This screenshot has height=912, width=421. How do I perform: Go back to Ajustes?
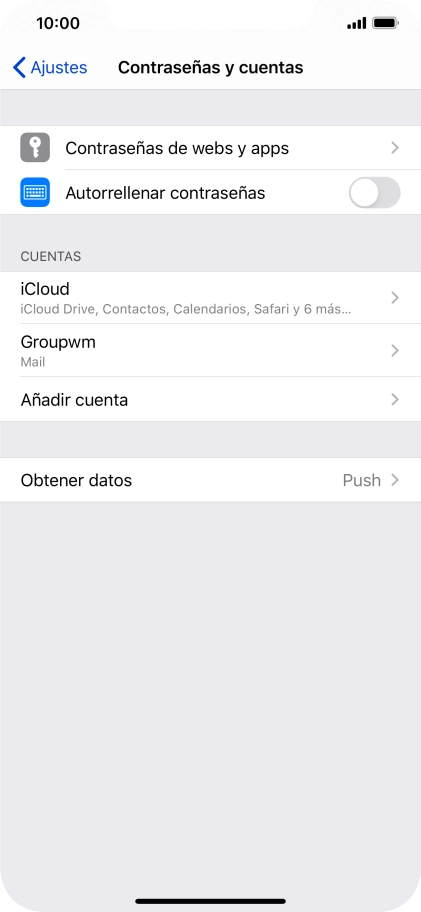(50, 67)
